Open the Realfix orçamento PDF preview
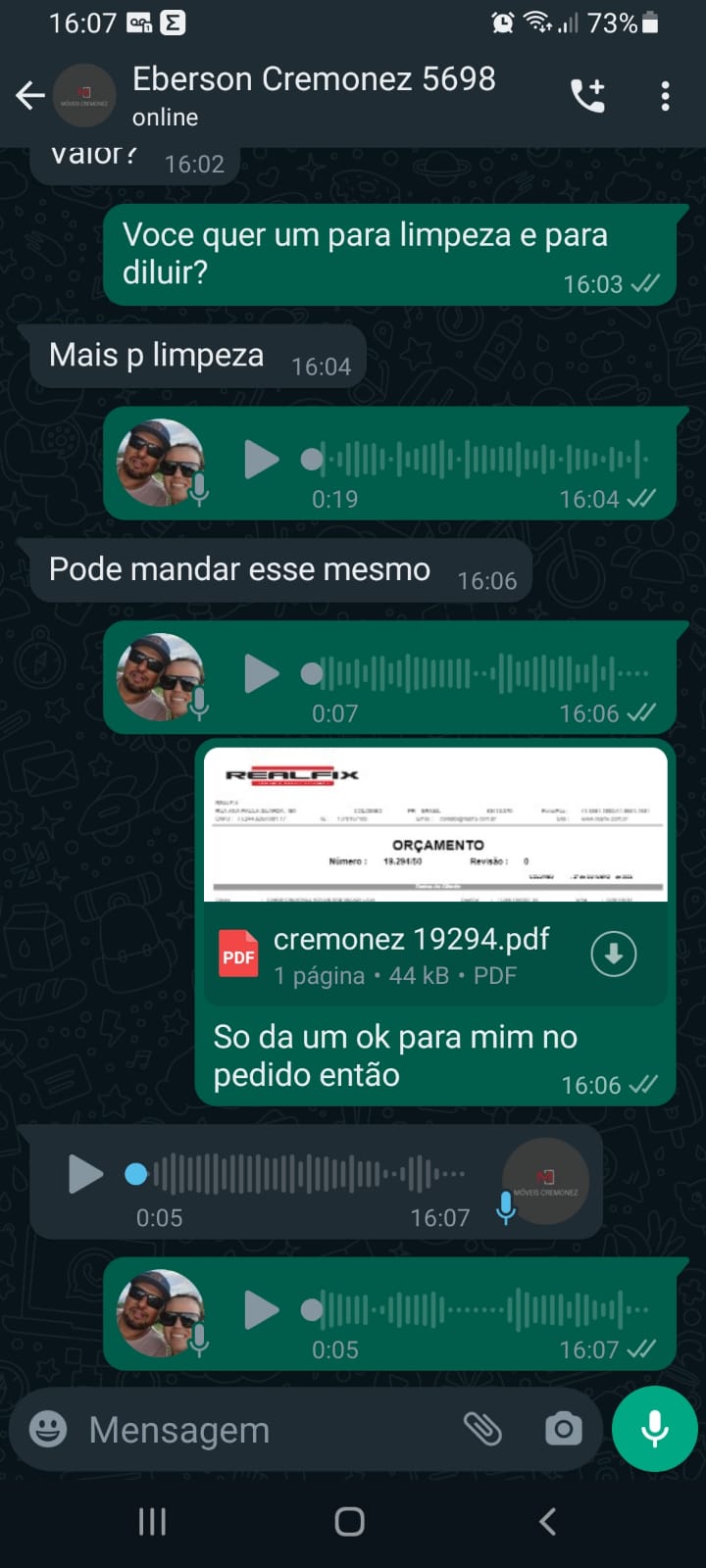 point(435,825)
